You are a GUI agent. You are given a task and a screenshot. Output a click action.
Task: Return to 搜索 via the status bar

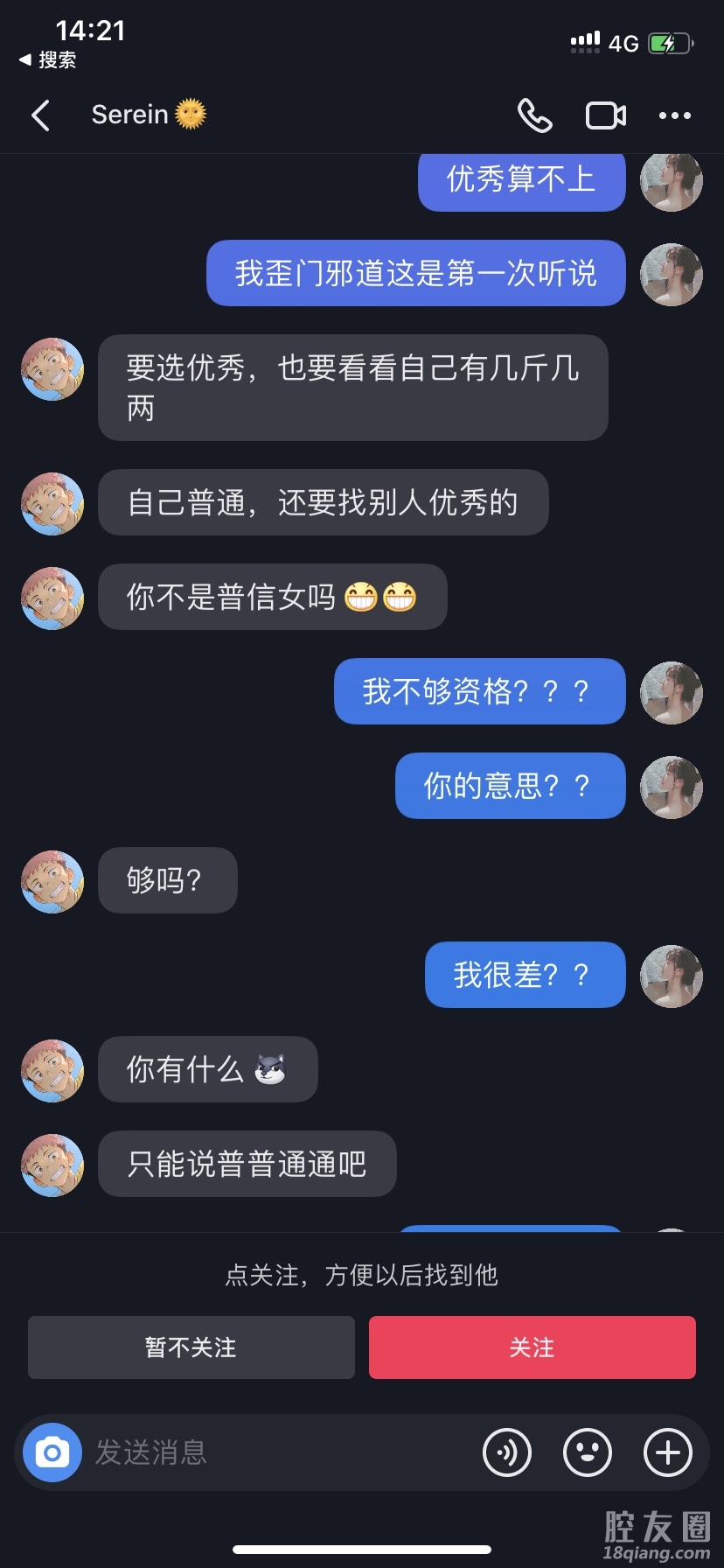coord(48,59)
